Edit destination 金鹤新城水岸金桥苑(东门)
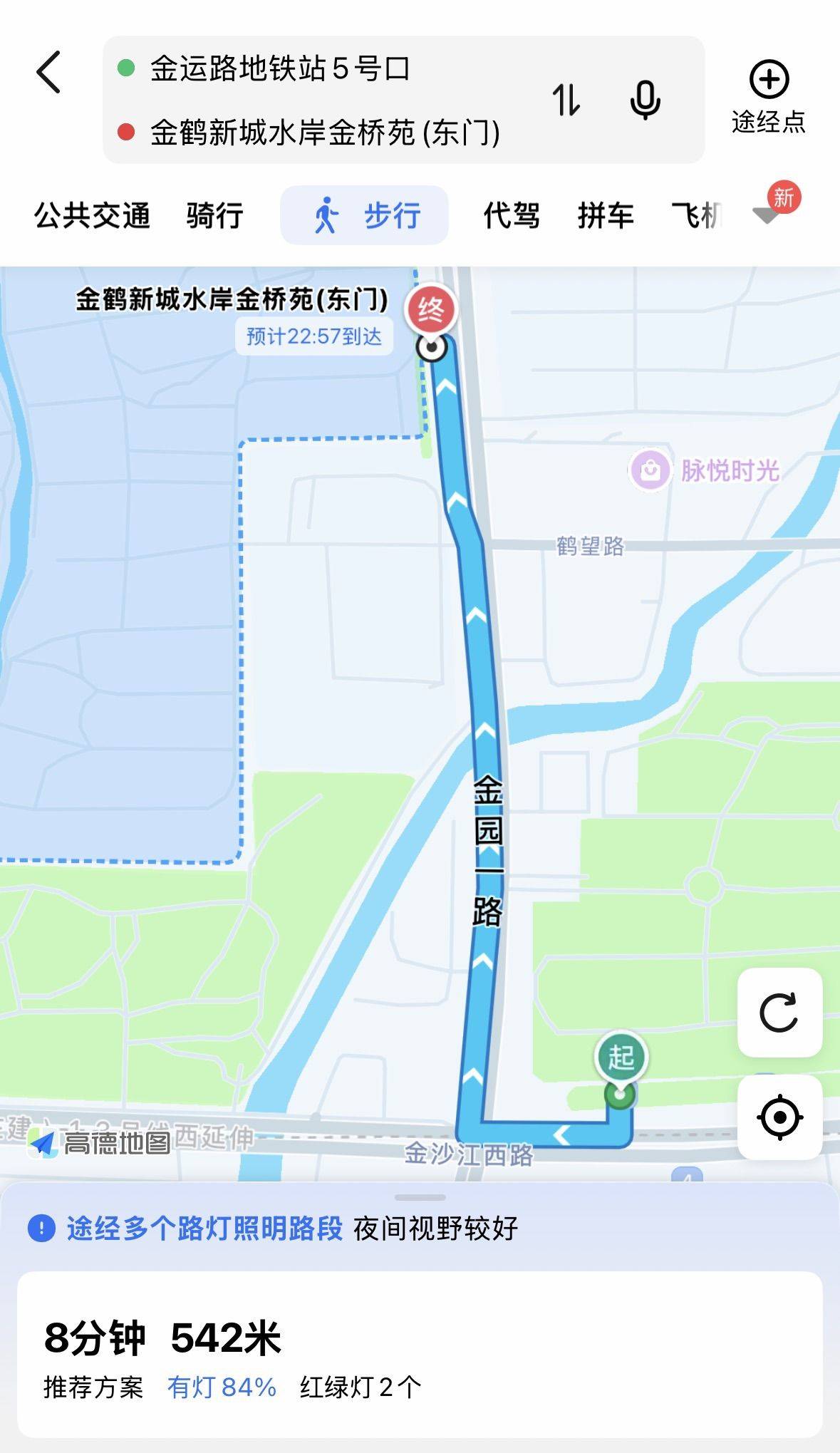 [x=324, y=133]
